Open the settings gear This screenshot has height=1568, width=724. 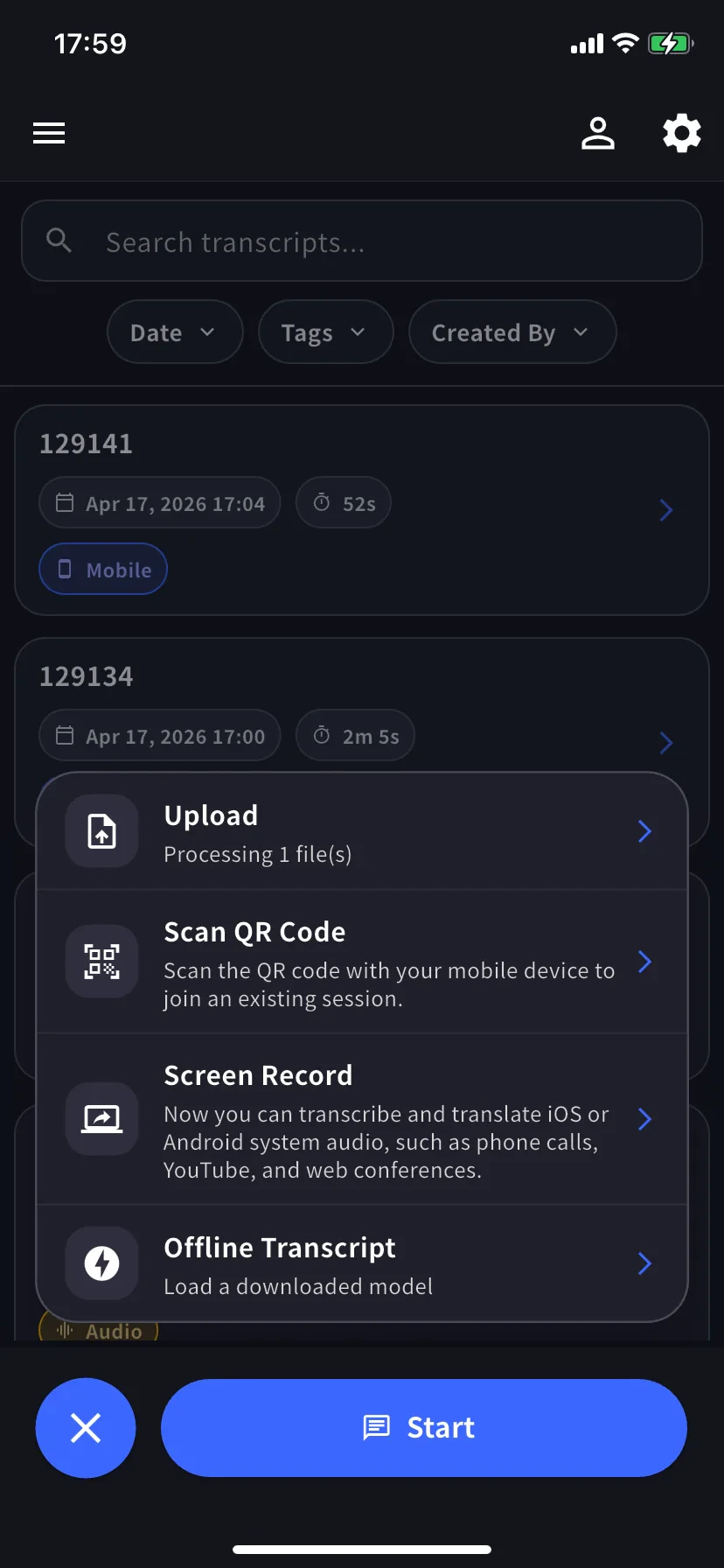681,133
